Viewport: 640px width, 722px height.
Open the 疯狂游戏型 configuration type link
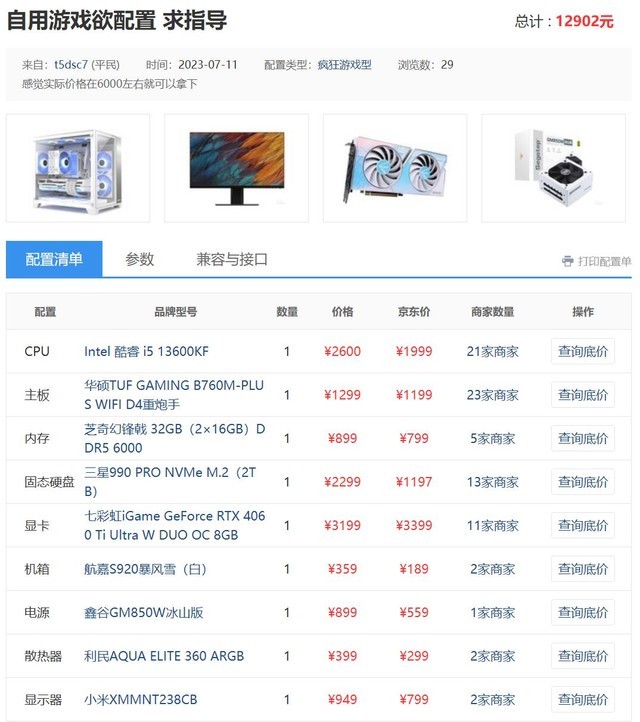(345, 64)
